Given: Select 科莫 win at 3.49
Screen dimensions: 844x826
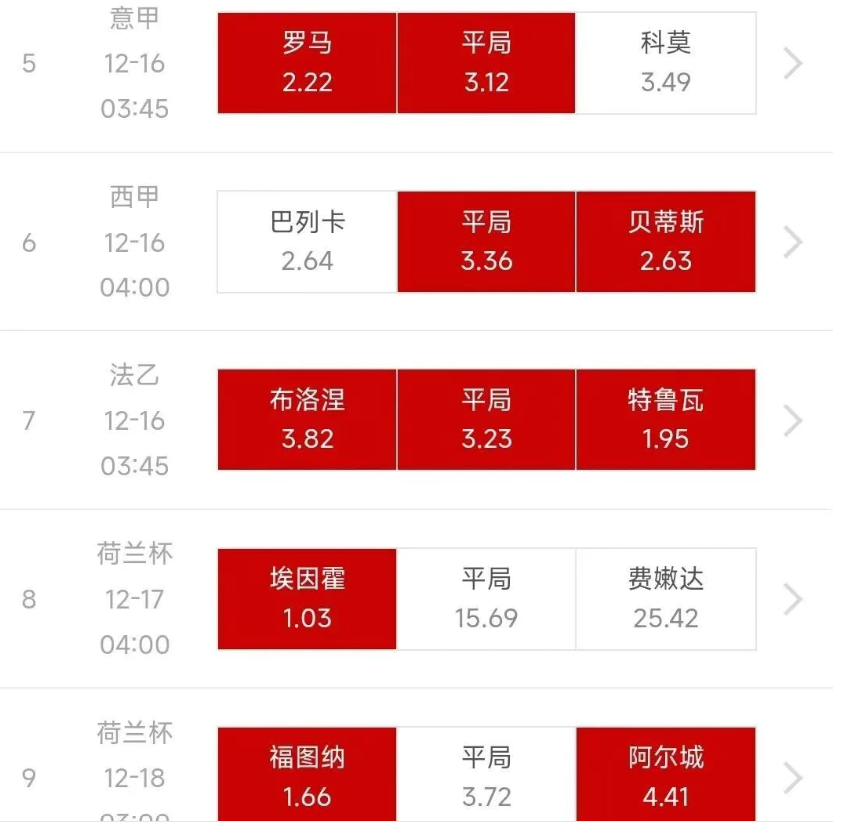Looking at the screenshot, I should click(x=666, y=62).
